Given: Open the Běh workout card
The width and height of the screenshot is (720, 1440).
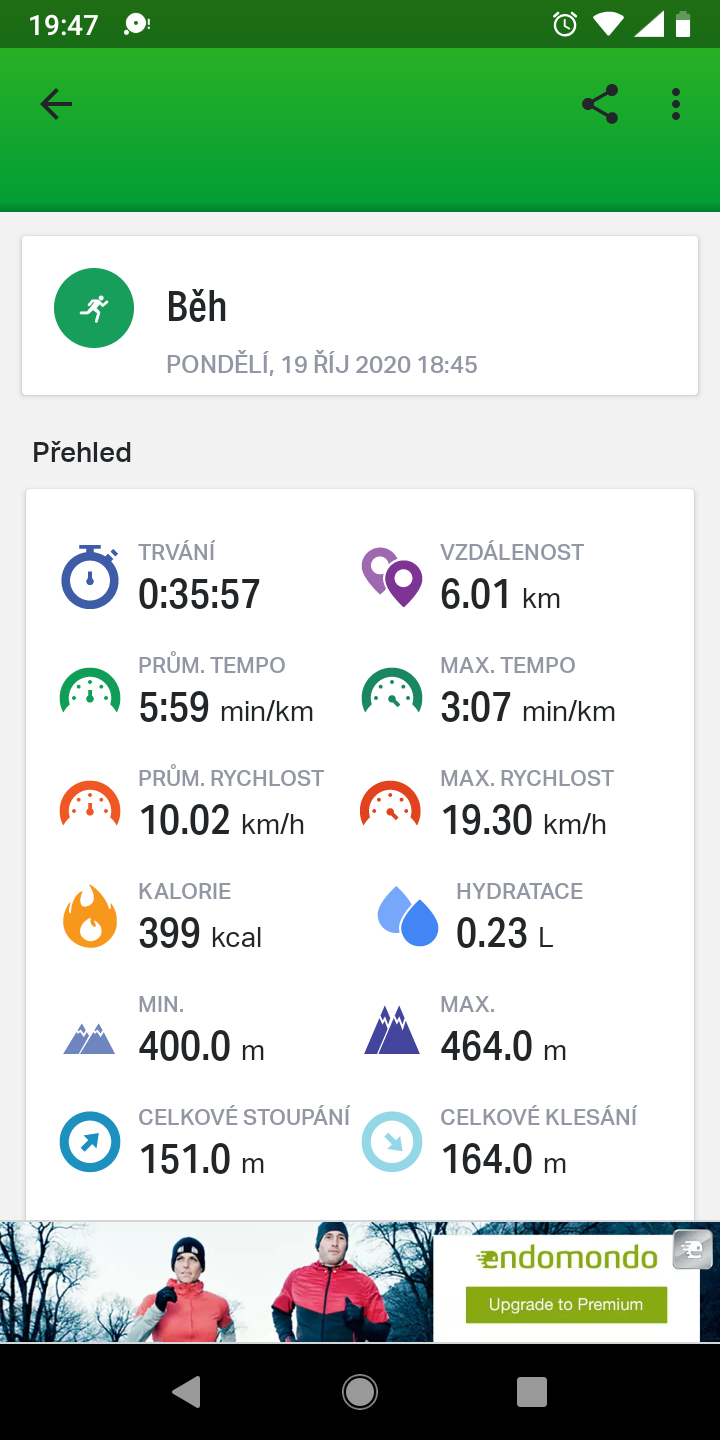Looking at the screenshot, I should pyautogui.click(x=360, y=316).
